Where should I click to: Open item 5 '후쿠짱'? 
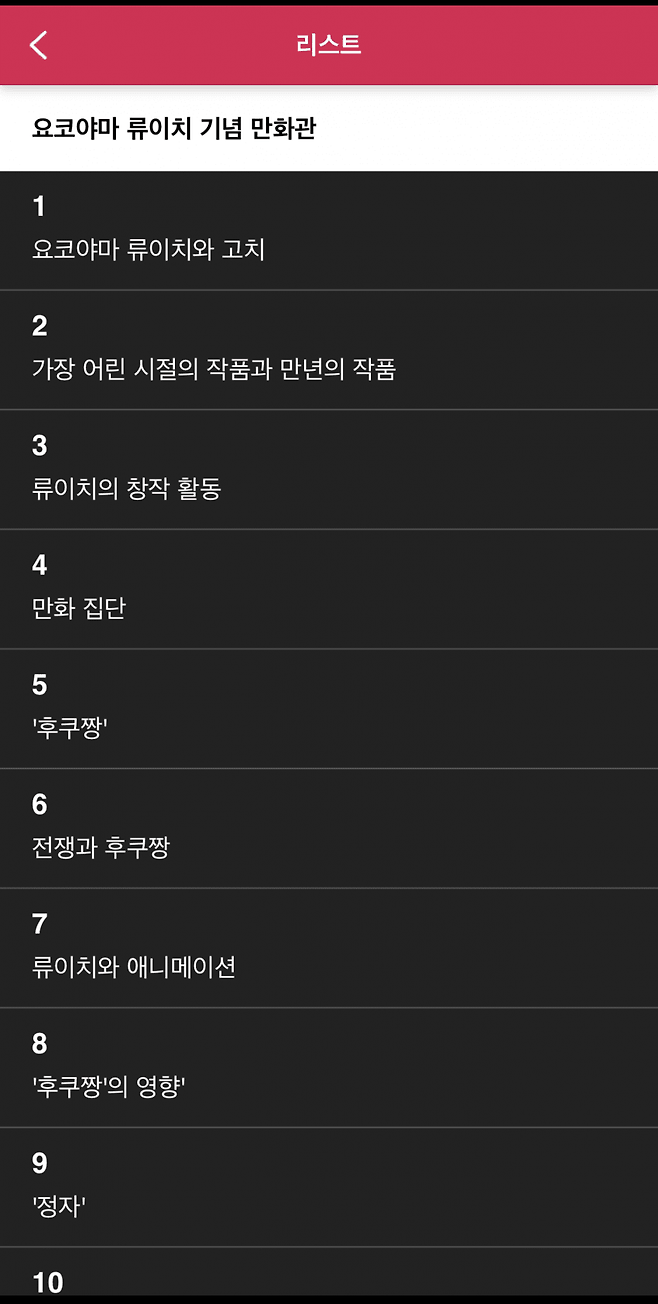(x=329, y=709)
